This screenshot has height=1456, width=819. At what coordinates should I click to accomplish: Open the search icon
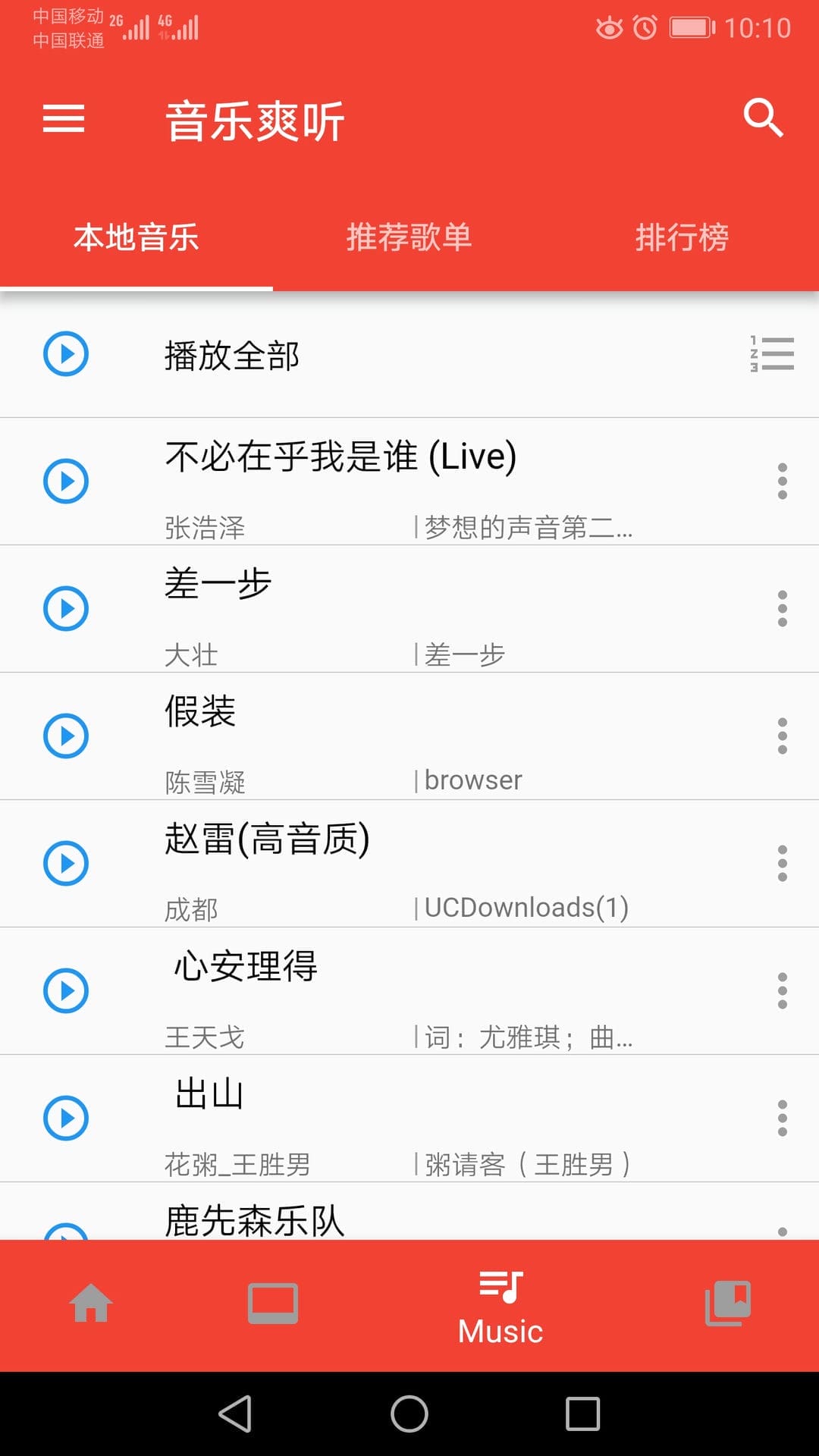763,118
